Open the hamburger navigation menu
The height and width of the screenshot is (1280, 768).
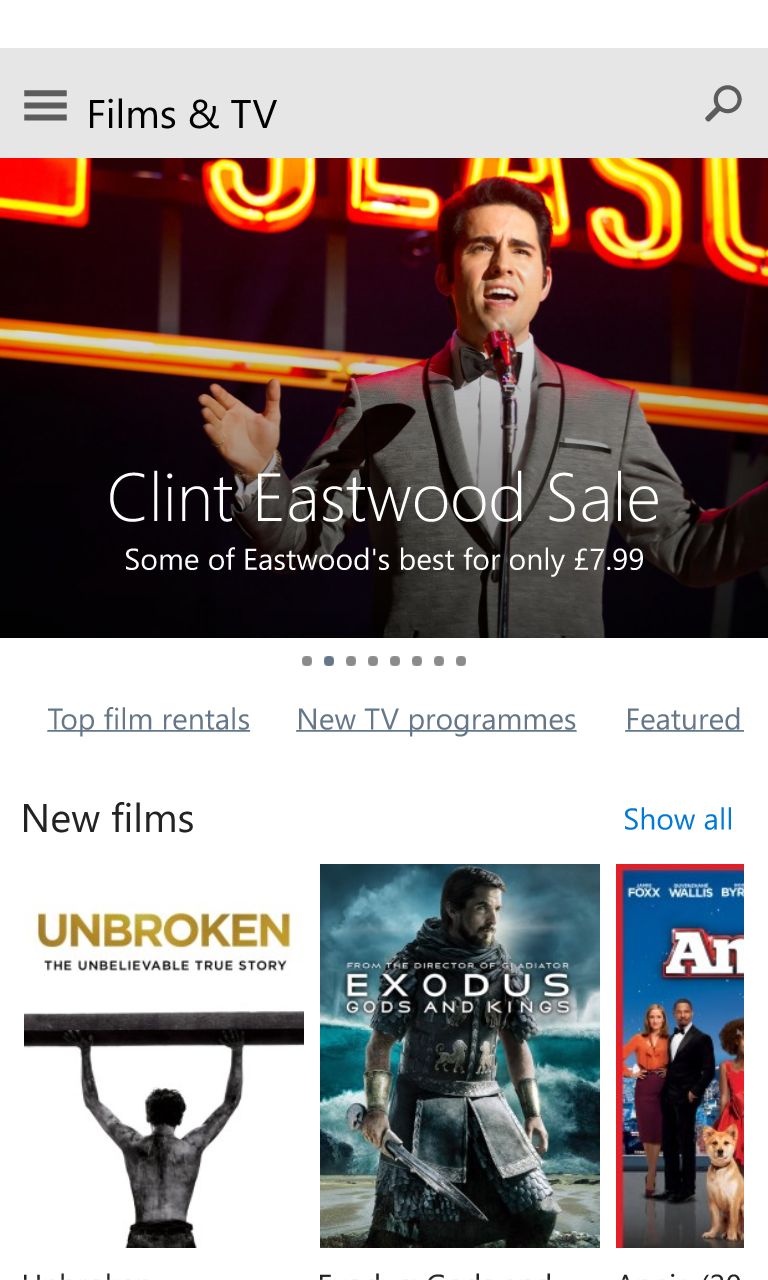[45, 105]
